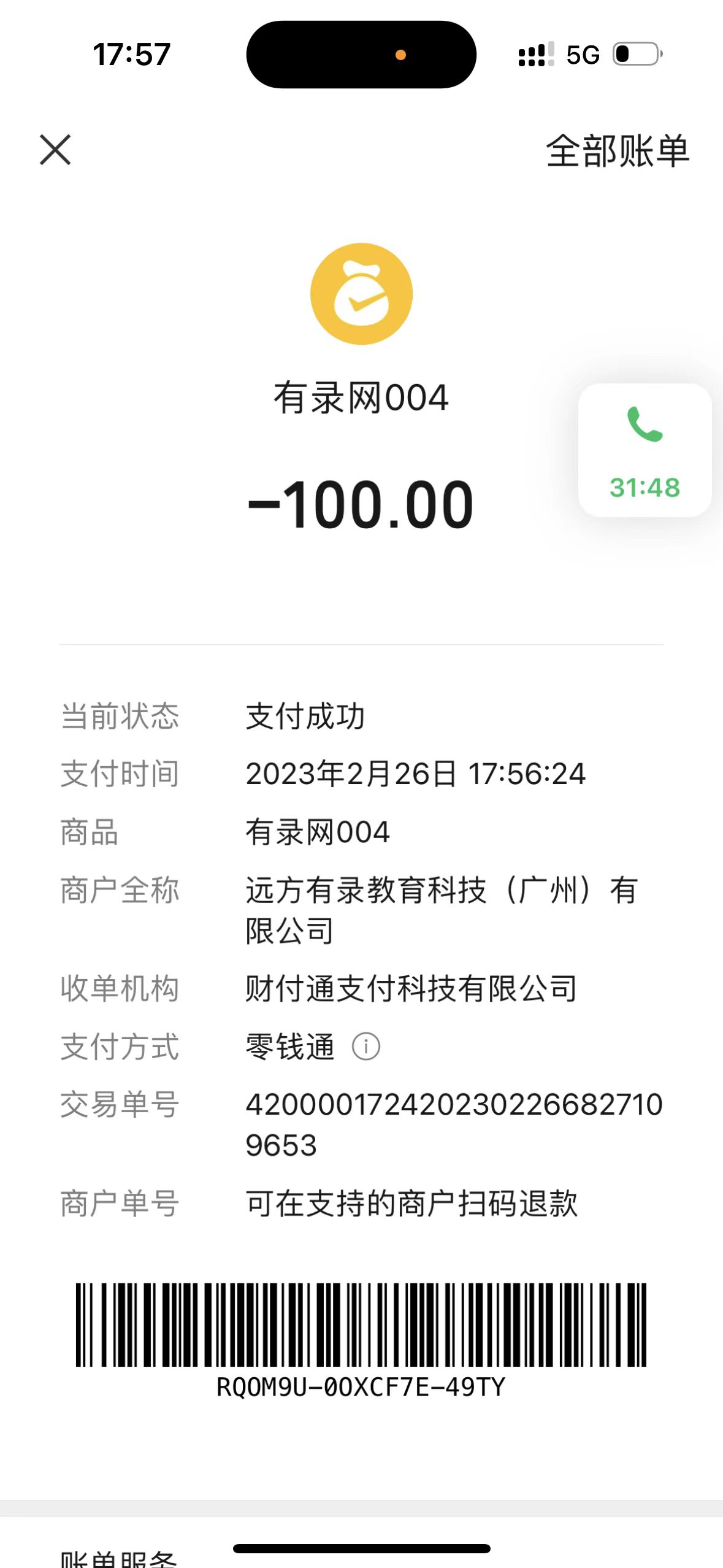Return to the ongoing call bubble

pos(645,450)
